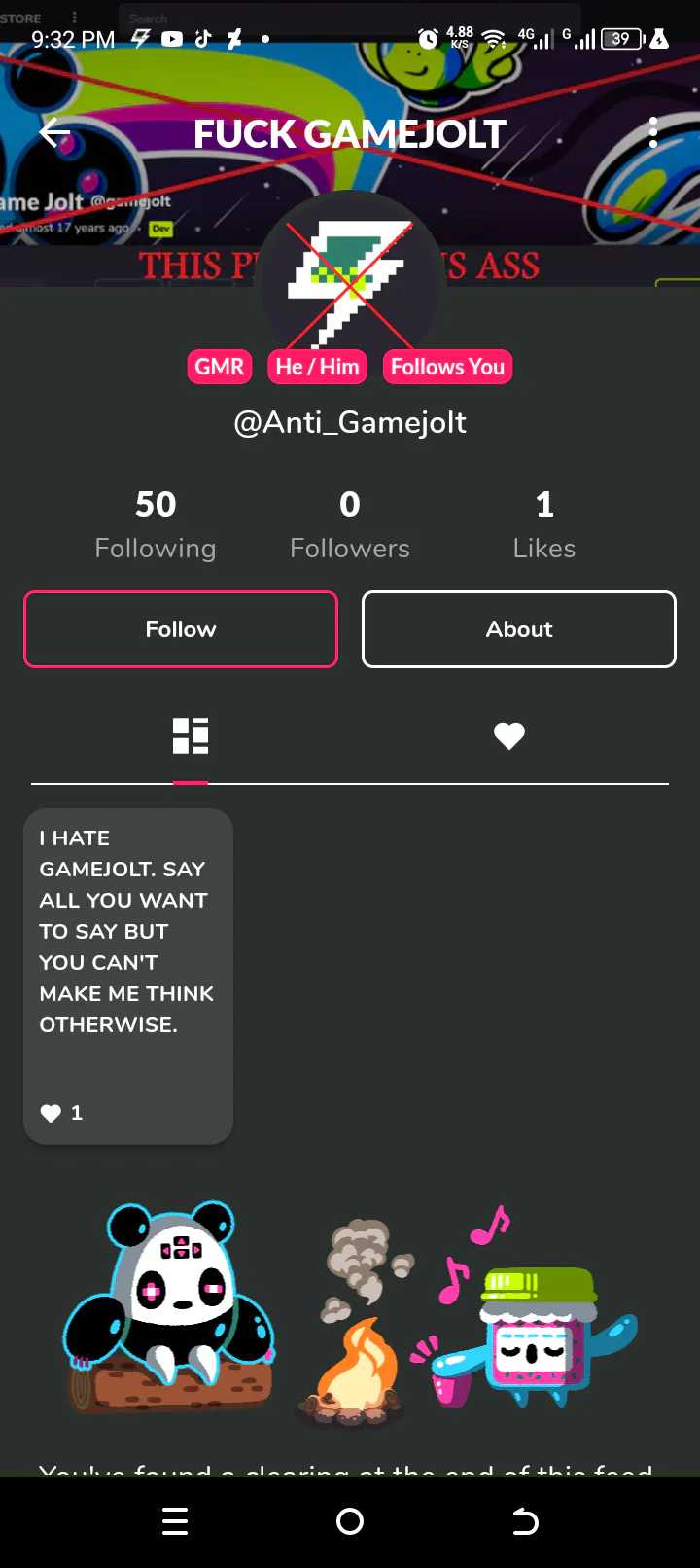Open the About section
The width and height of the screenshot is (700, 1568).
519,629
